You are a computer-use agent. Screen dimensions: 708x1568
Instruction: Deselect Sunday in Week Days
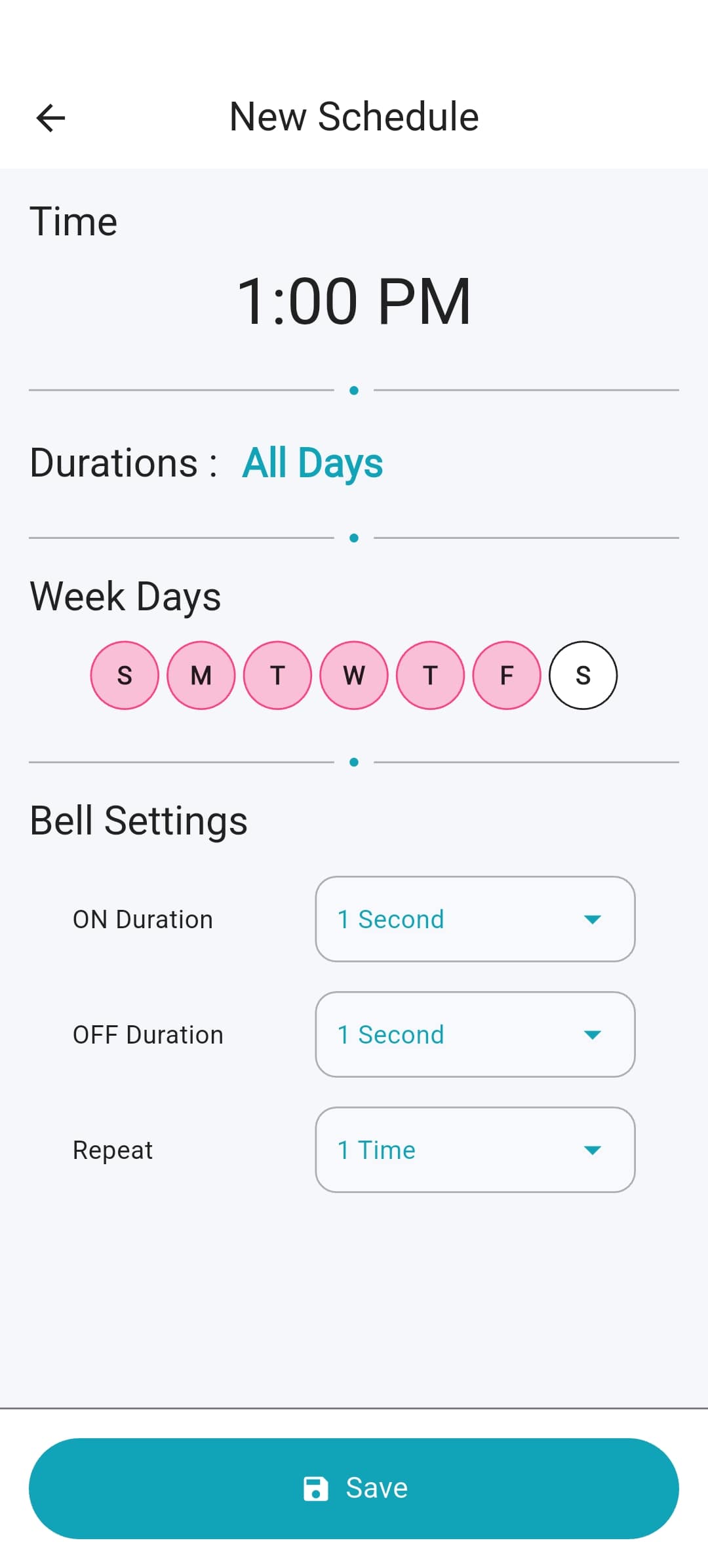[x=125, y=675]
